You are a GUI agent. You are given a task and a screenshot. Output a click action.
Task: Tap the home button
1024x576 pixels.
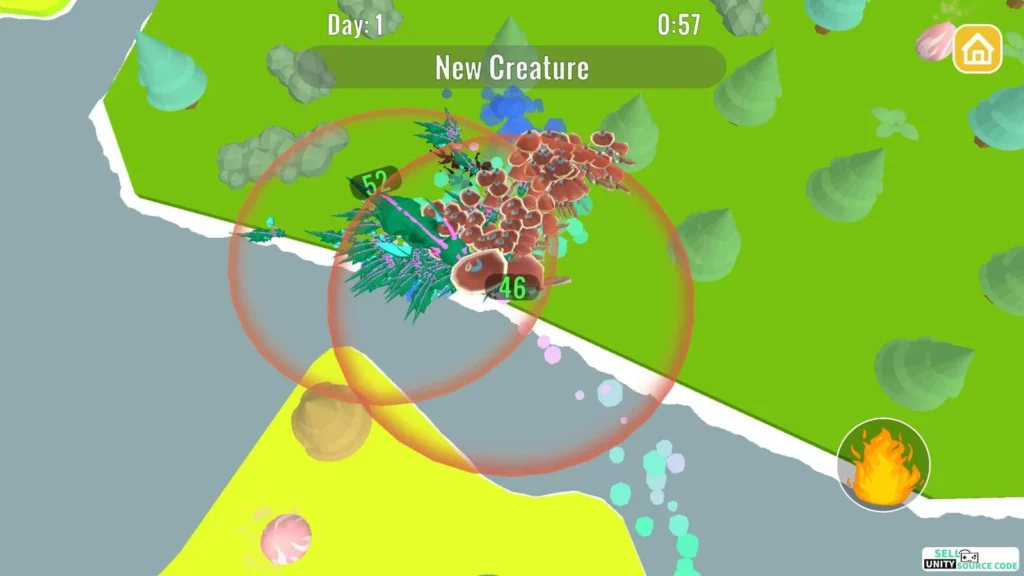coord(977,48)
